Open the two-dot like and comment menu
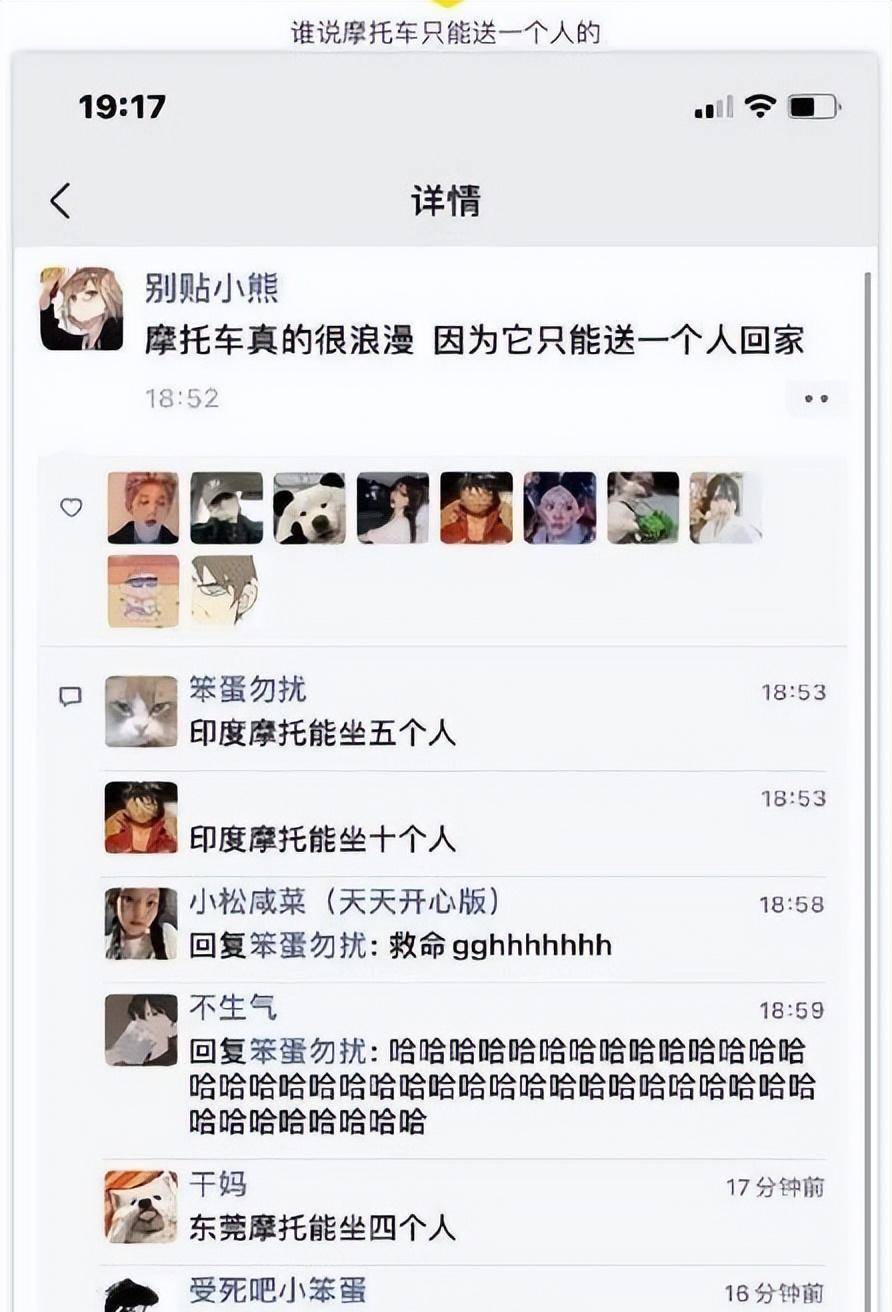The width and height of the screenshot is (892, 1312). (x=816, y=398)
